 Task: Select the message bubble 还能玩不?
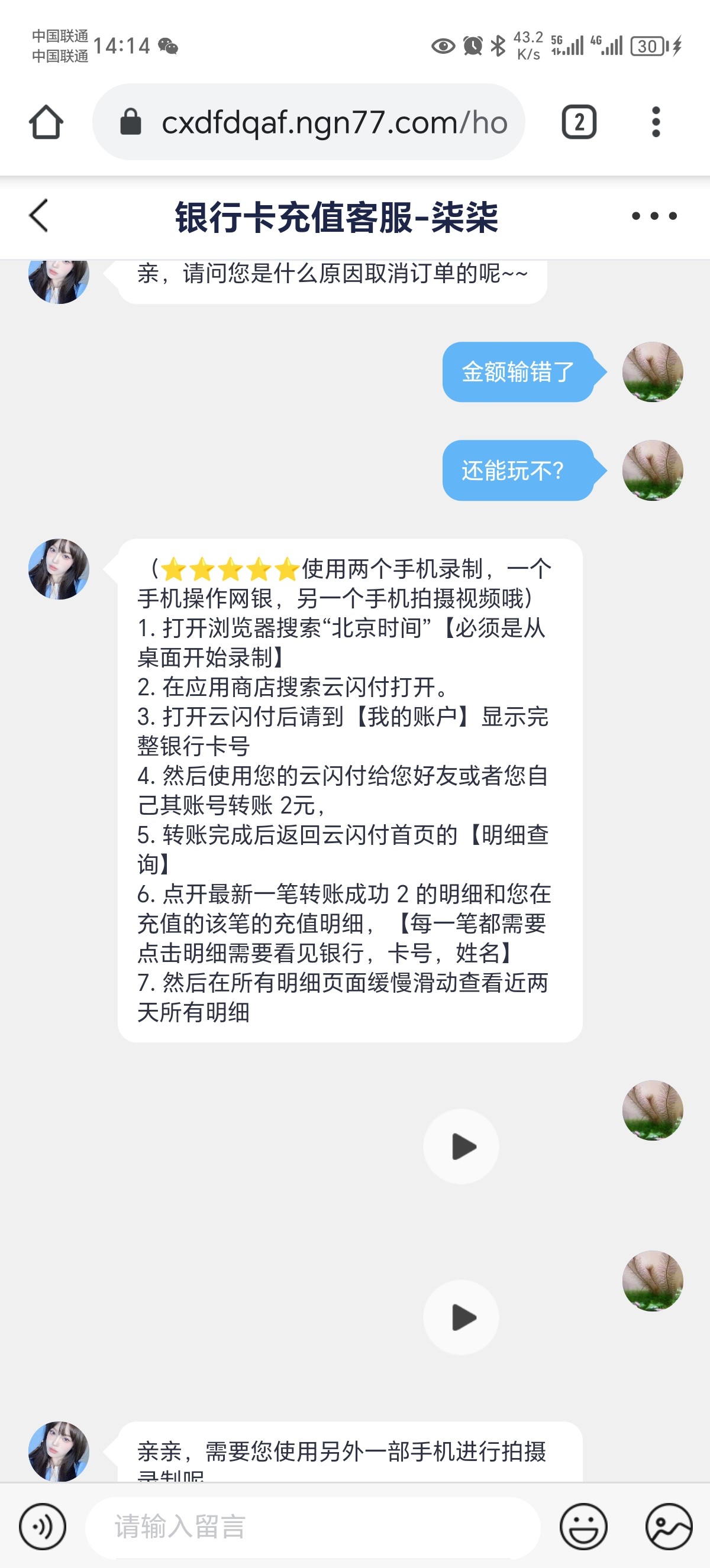point(515,471)
